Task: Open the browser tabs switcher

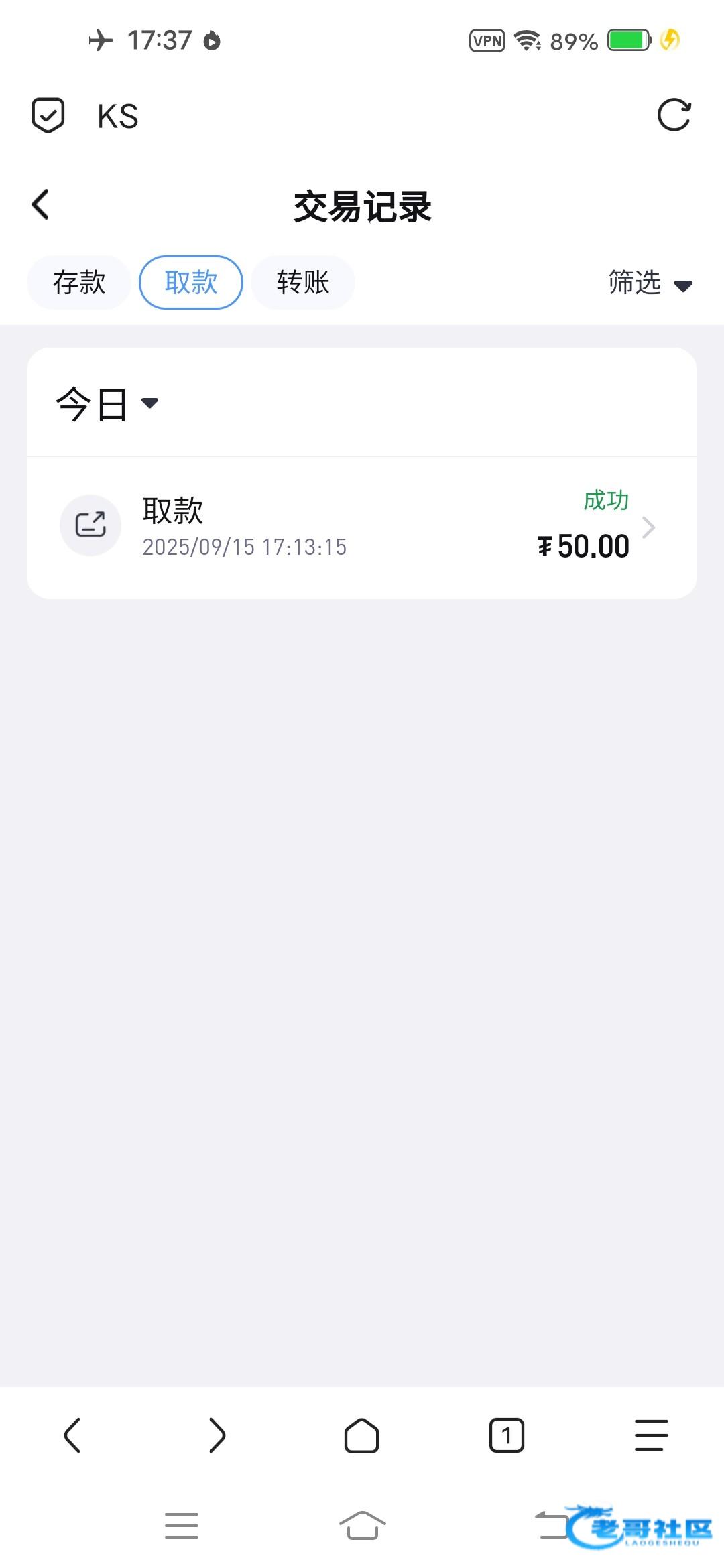Action: 507,1435
